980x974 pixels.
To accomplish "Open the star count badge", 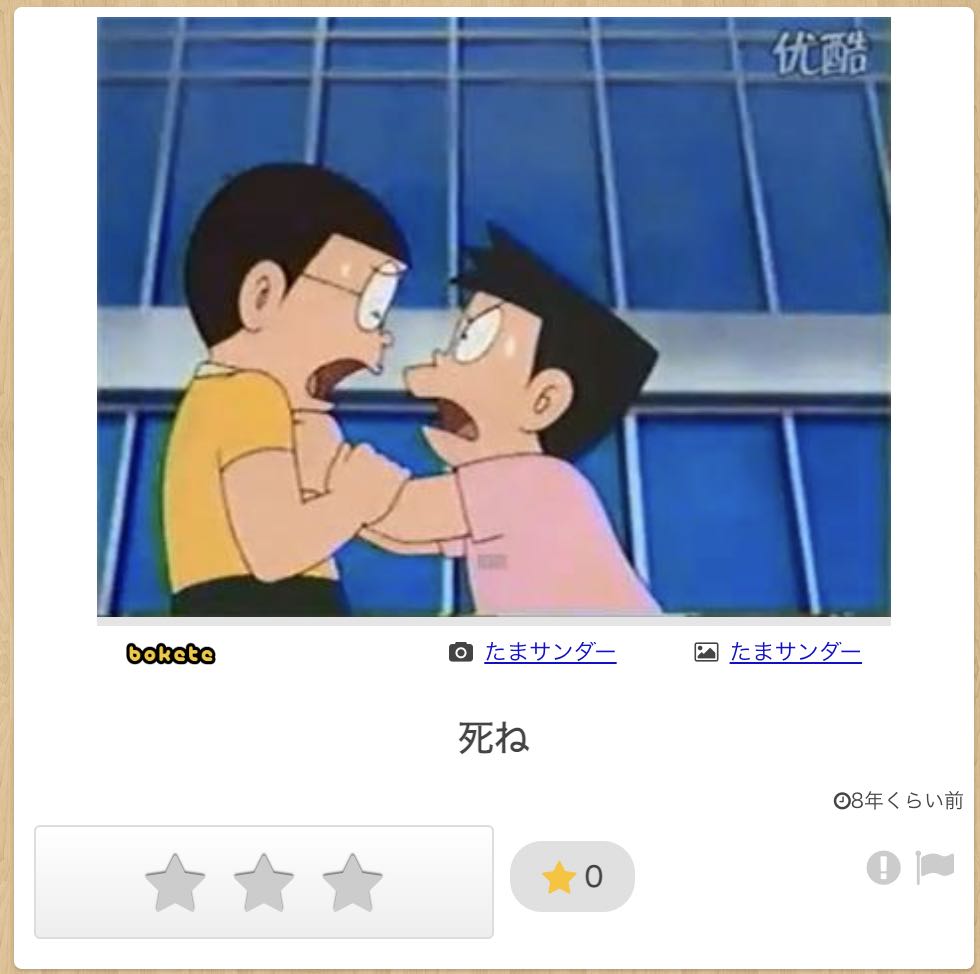I will [x=572, y=877].
